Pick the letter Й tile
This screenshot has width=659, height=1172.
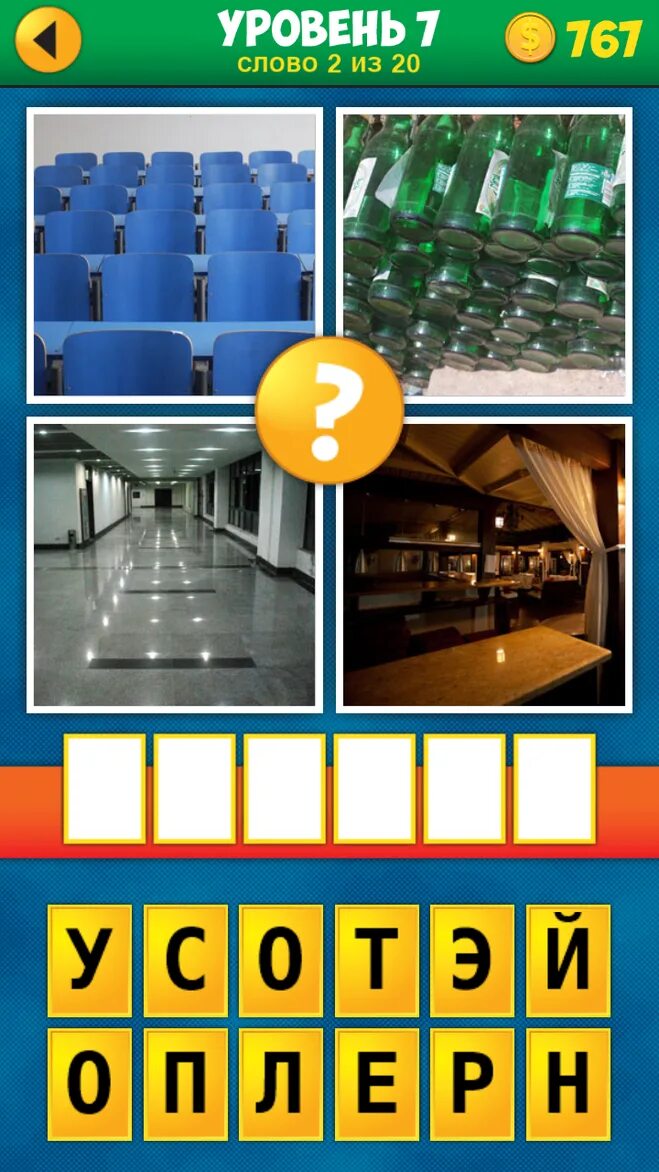[x=568, y=960]
